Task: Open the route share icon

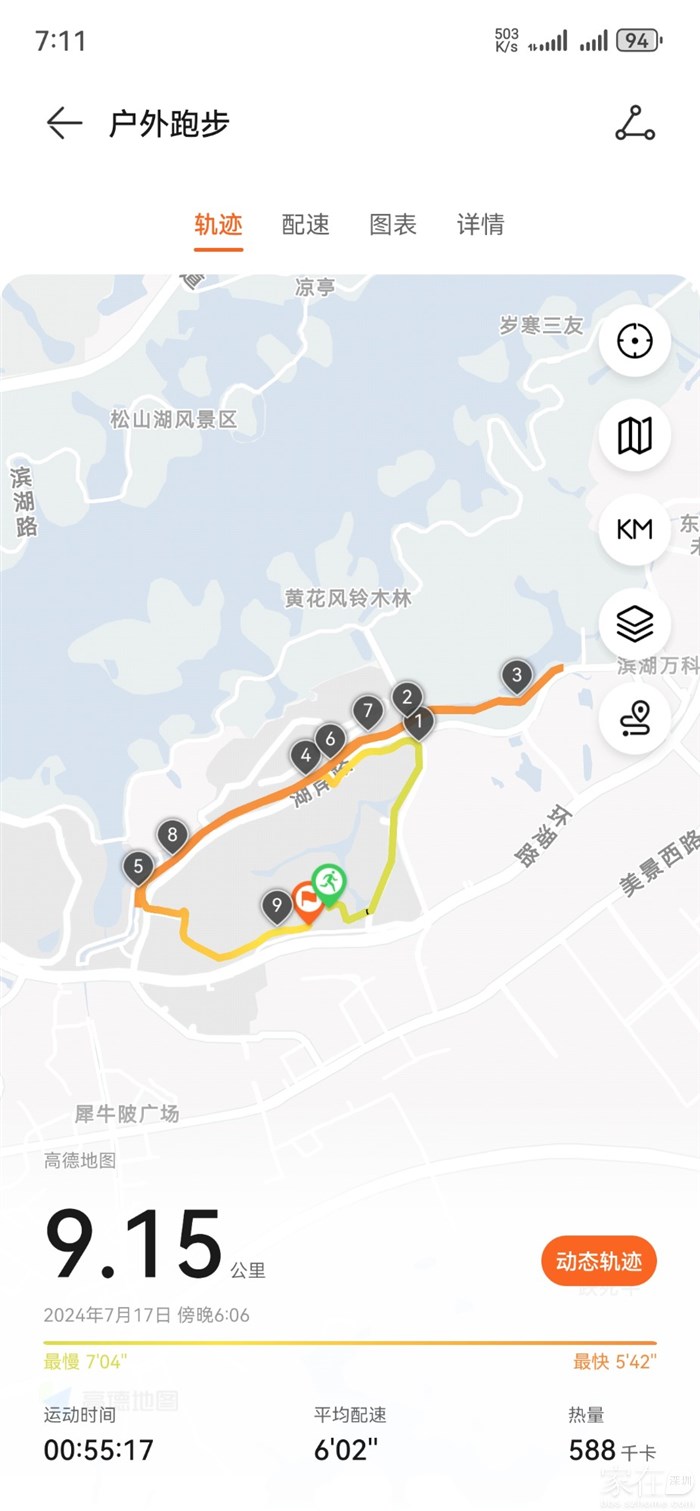Action: (x=635, y=123)
